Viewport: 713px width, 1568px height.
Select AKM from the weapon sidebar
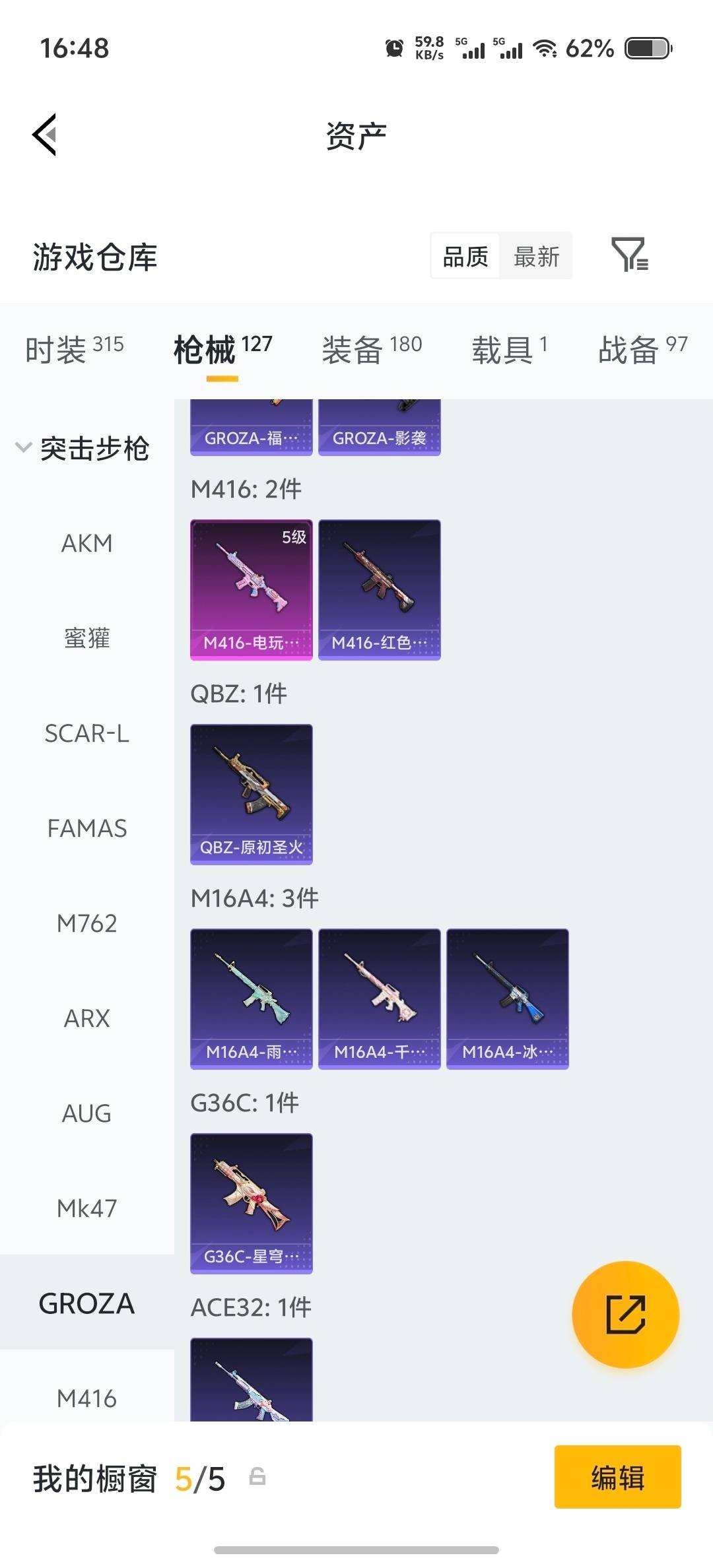86,544
